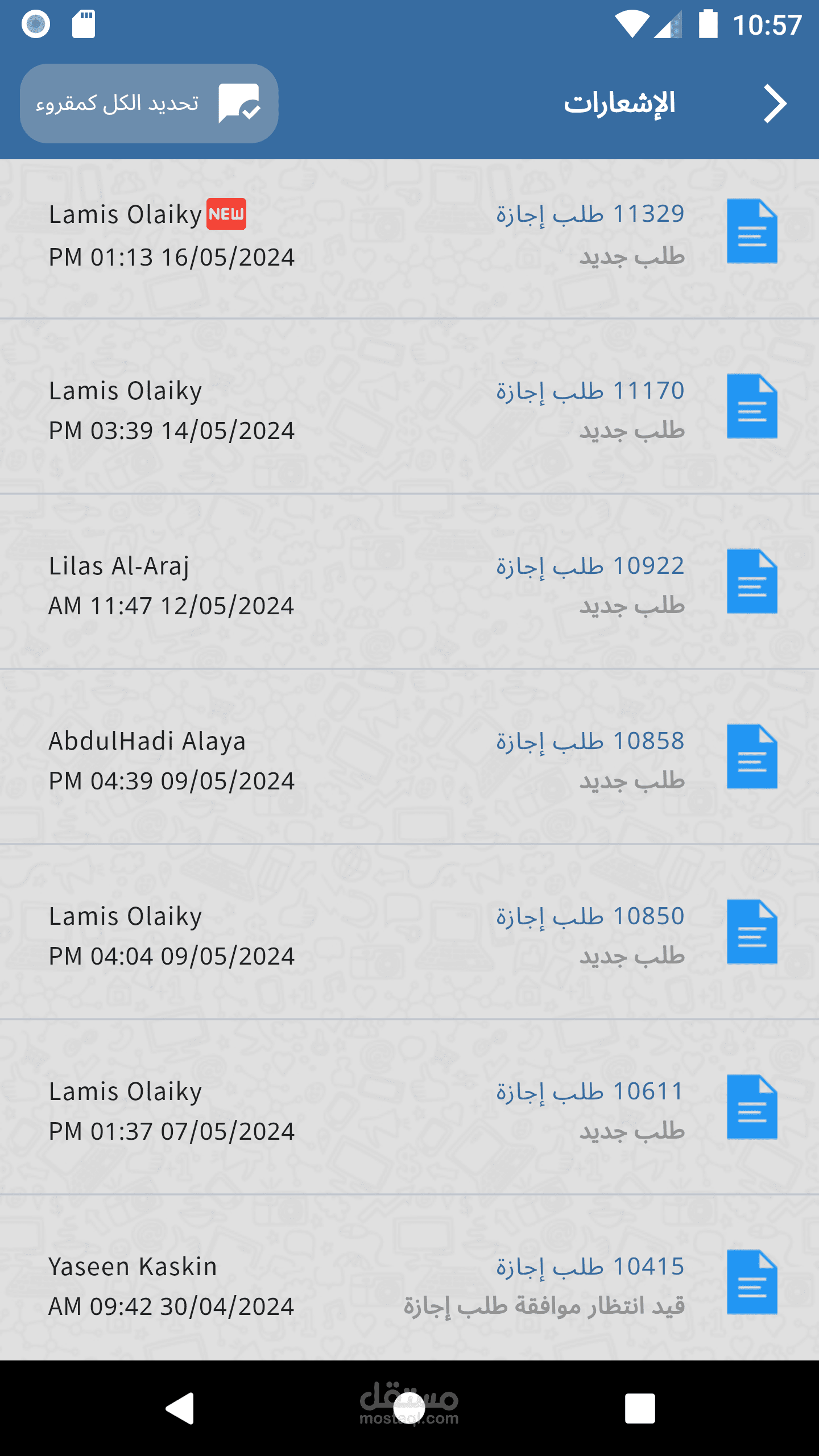Viewport: 819px width, 1456px height.
Task: View leave request 10611 notification
Action: tap(409, 1110)
